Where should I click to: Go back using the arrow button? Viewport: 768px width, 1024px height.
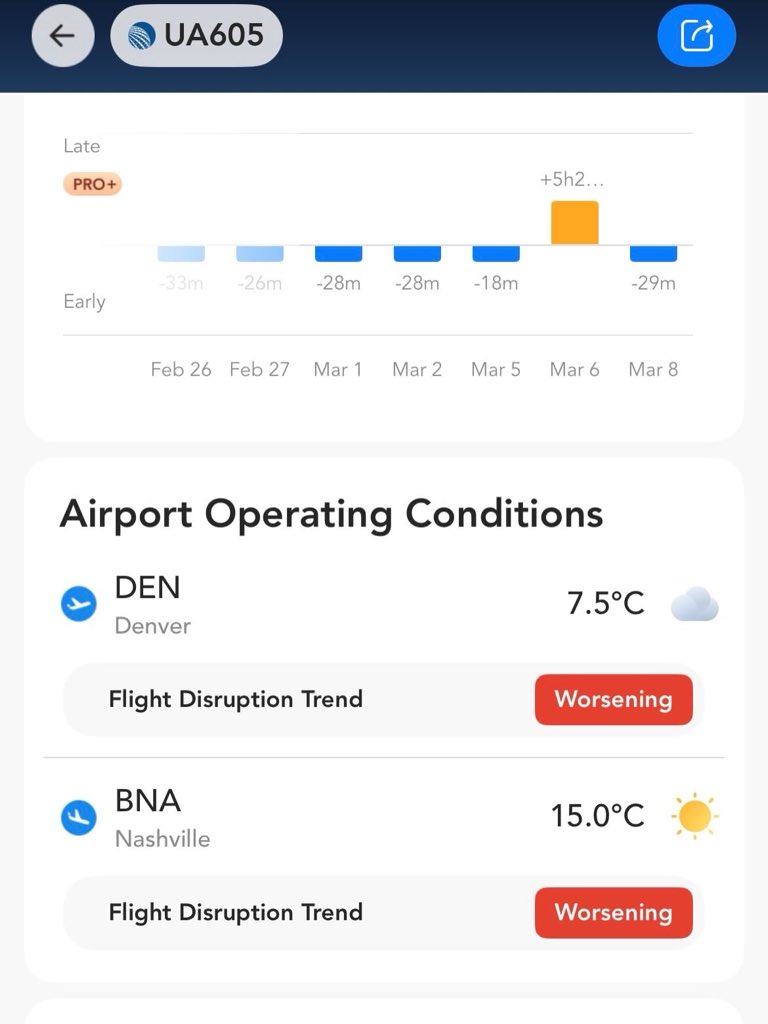[63, 36]
